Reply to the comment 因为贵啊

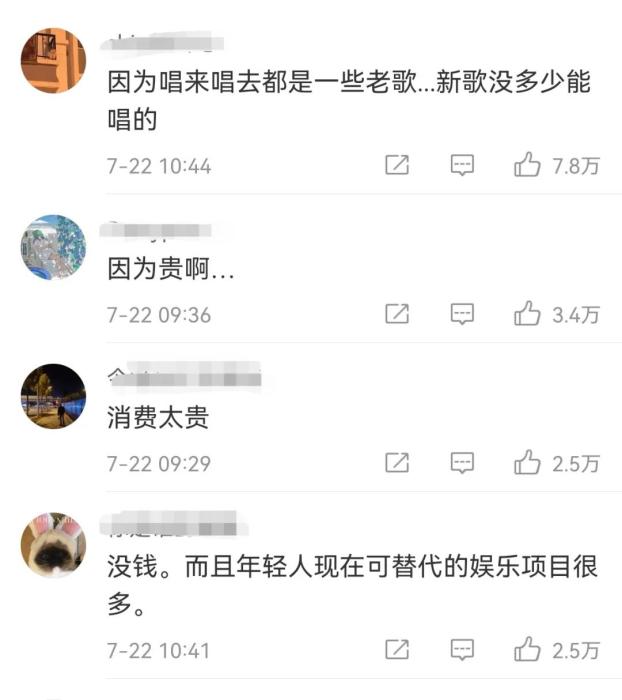[x=462, y=315]
